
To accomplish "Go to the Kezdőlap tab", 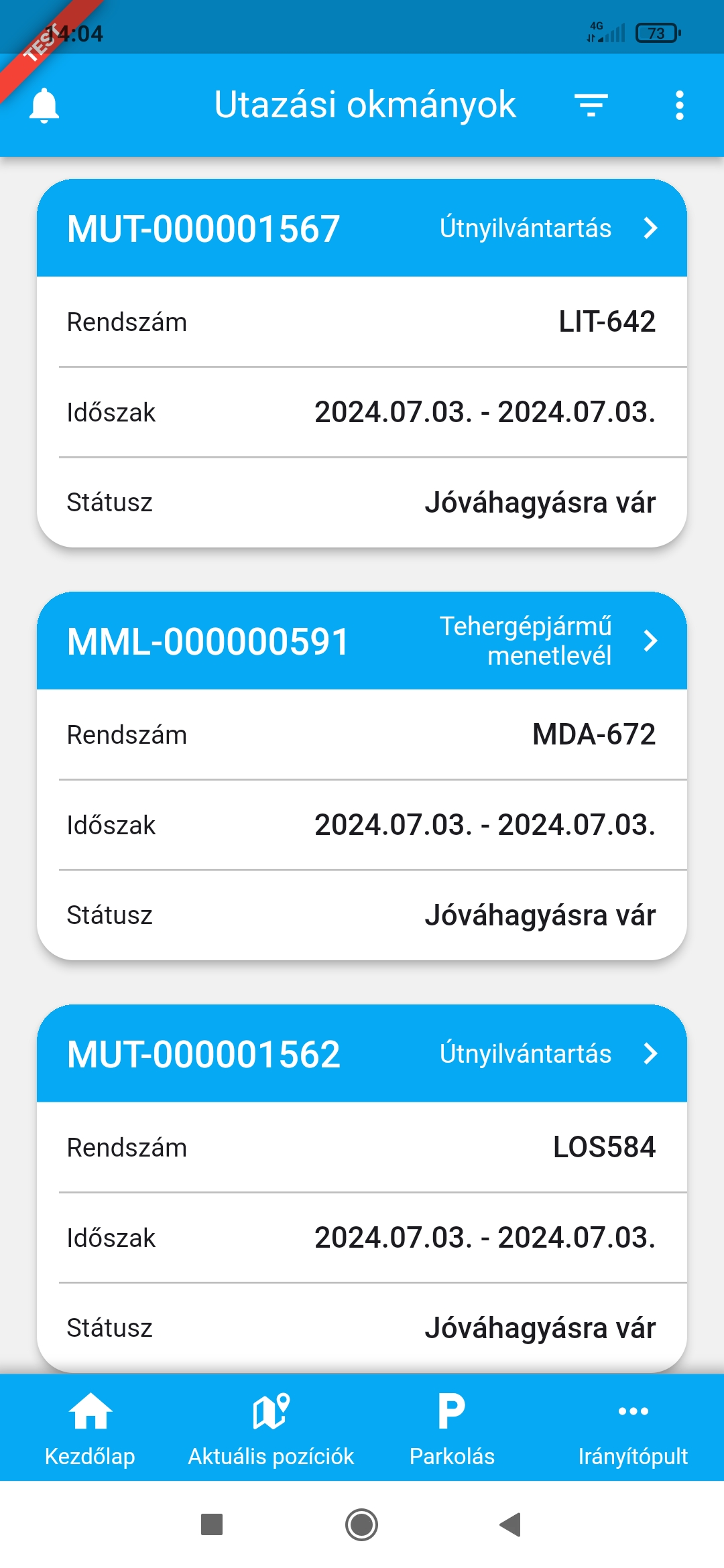I will coord(90,1429).
